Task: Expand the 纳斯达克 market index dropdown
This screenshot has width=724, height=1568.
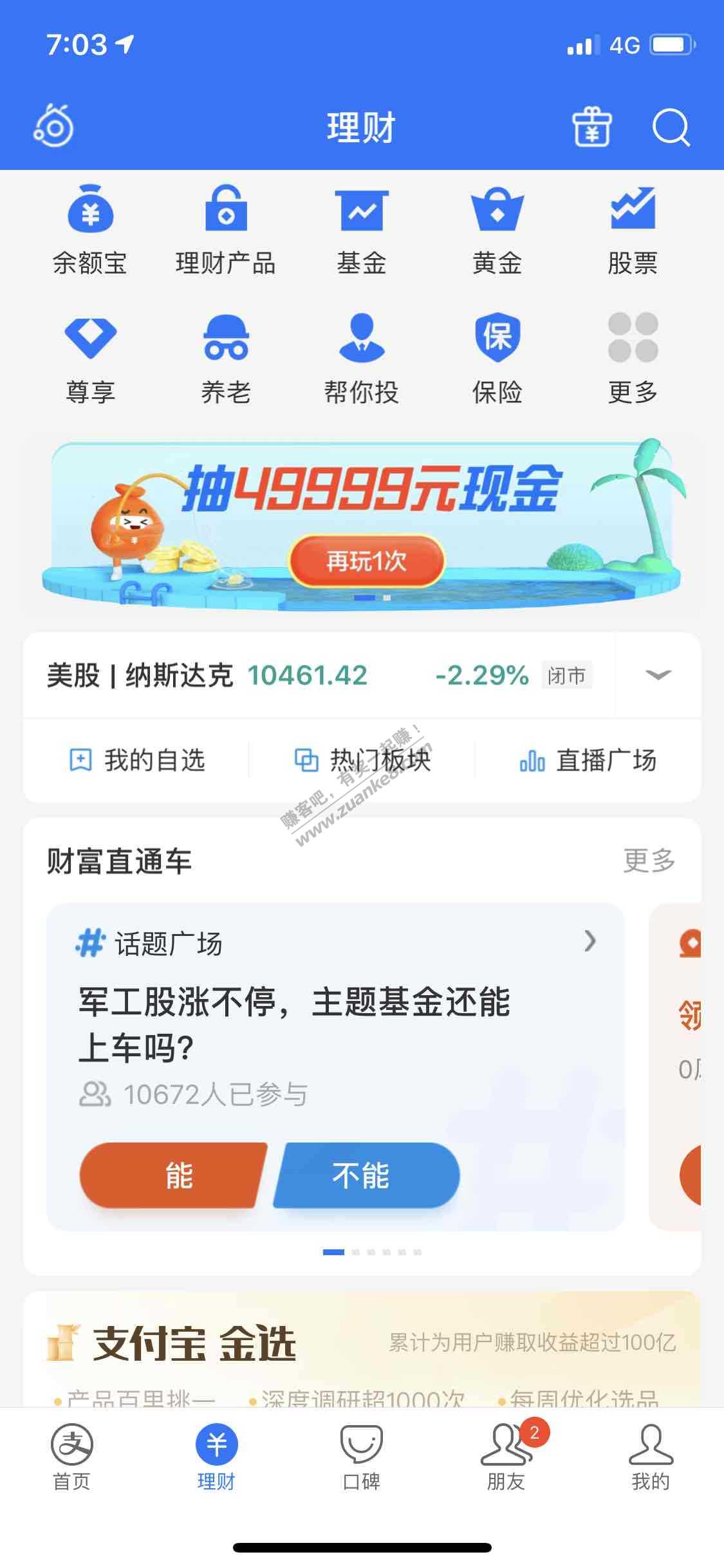Action: pyautogui.click(x=658, y=675)
